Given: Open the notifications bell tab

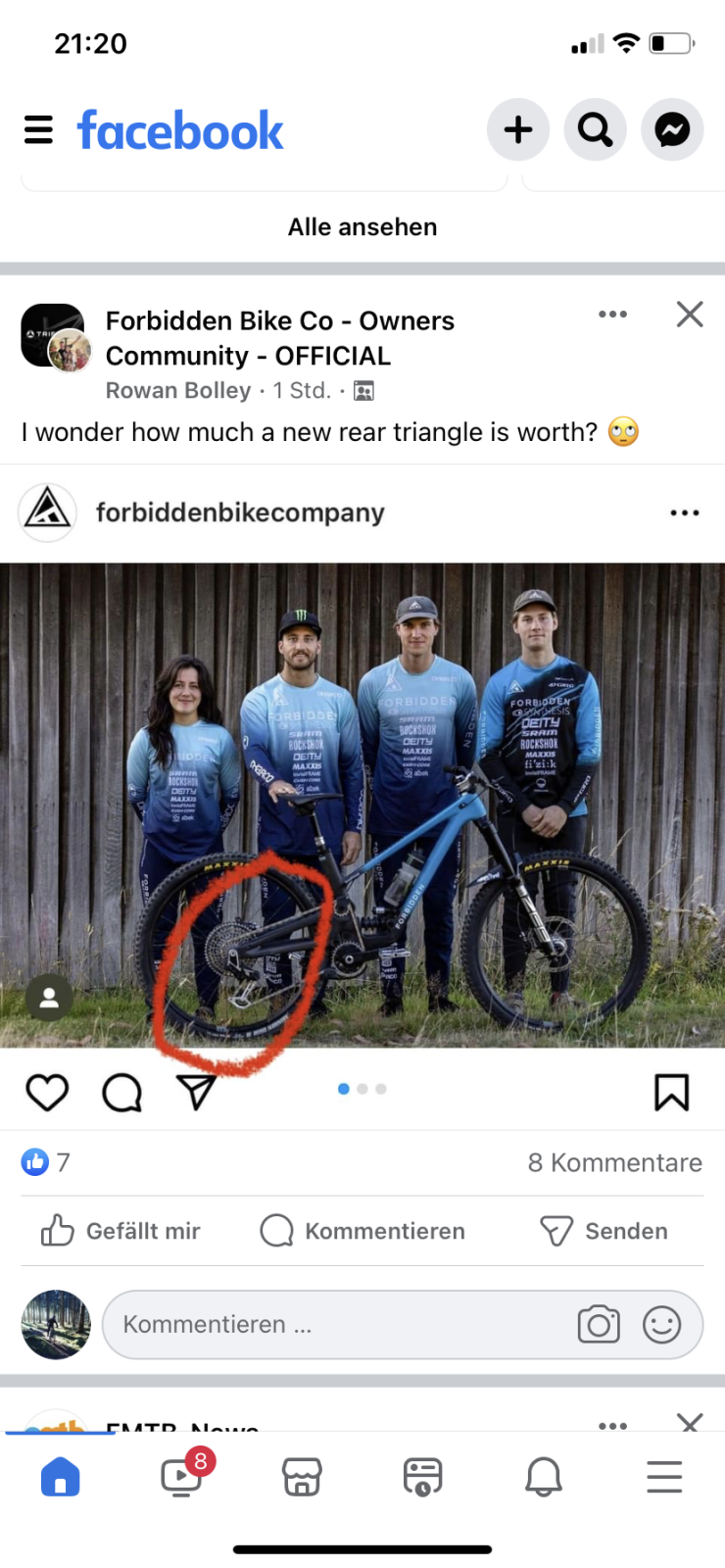Looking at the screenshot, I should [544, 1476].
